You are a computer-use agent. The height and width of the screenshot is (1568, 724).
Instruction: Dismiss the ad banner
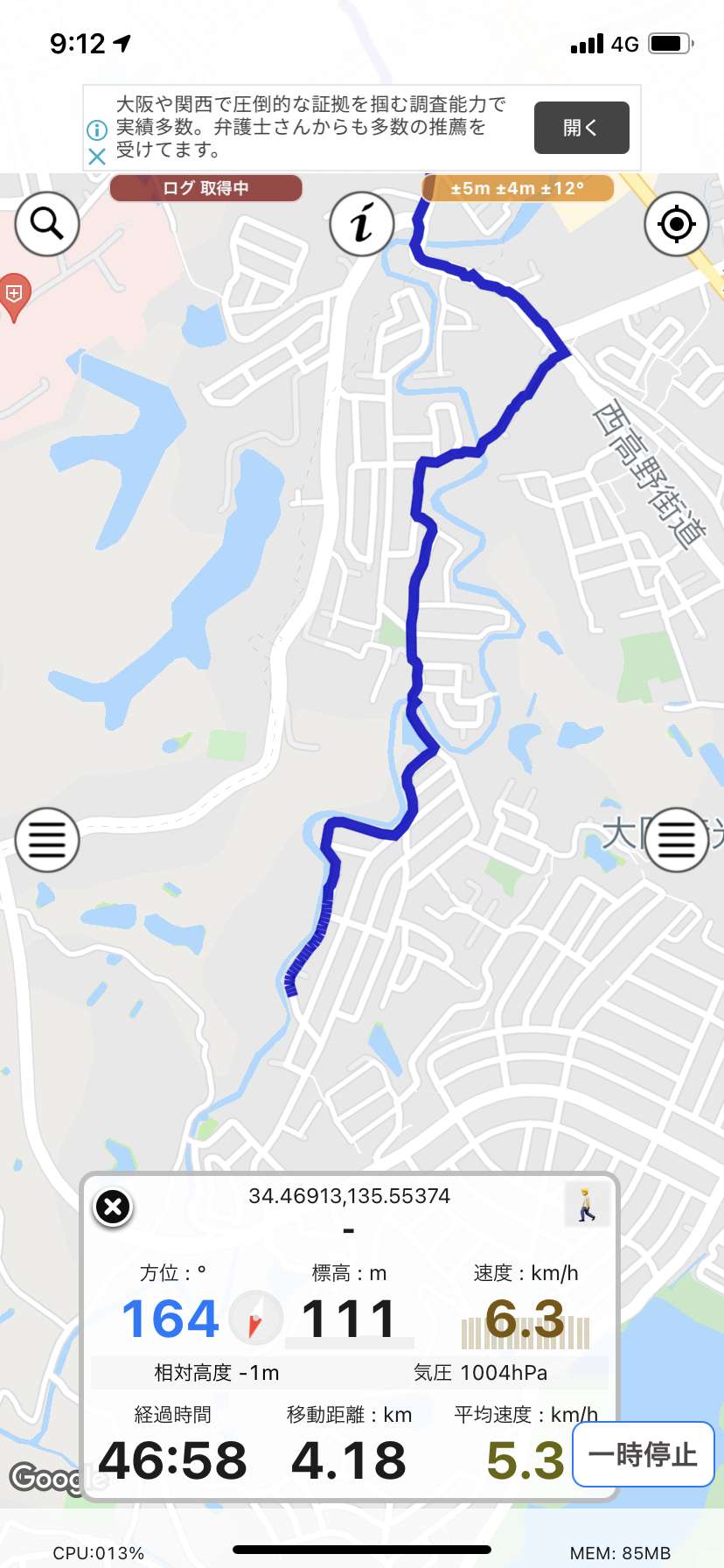(96, 157)
